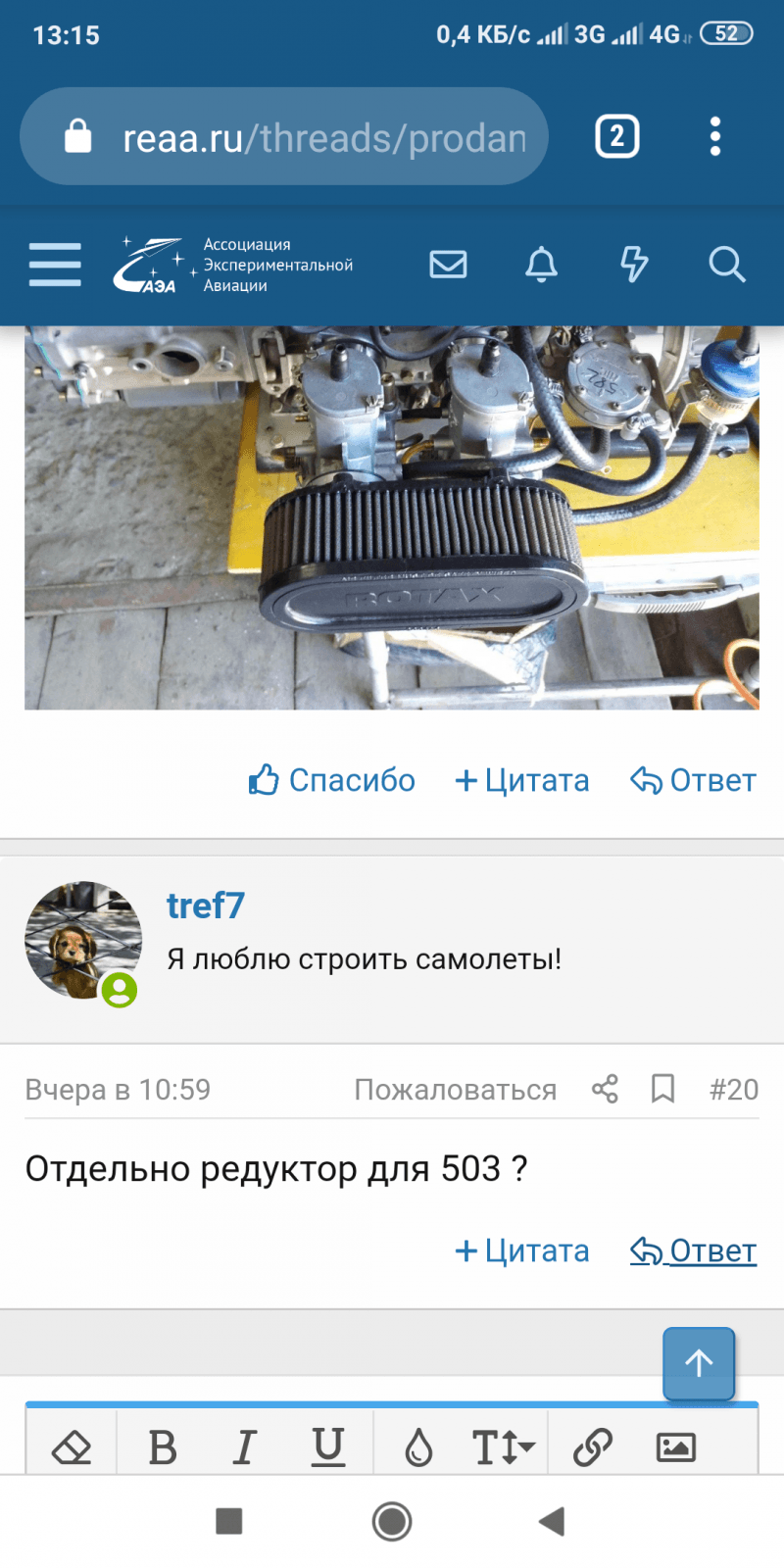Viewport: 784px width, 1568px height.
Task: Open the browser tab switcher
Action: click(616, 136)
